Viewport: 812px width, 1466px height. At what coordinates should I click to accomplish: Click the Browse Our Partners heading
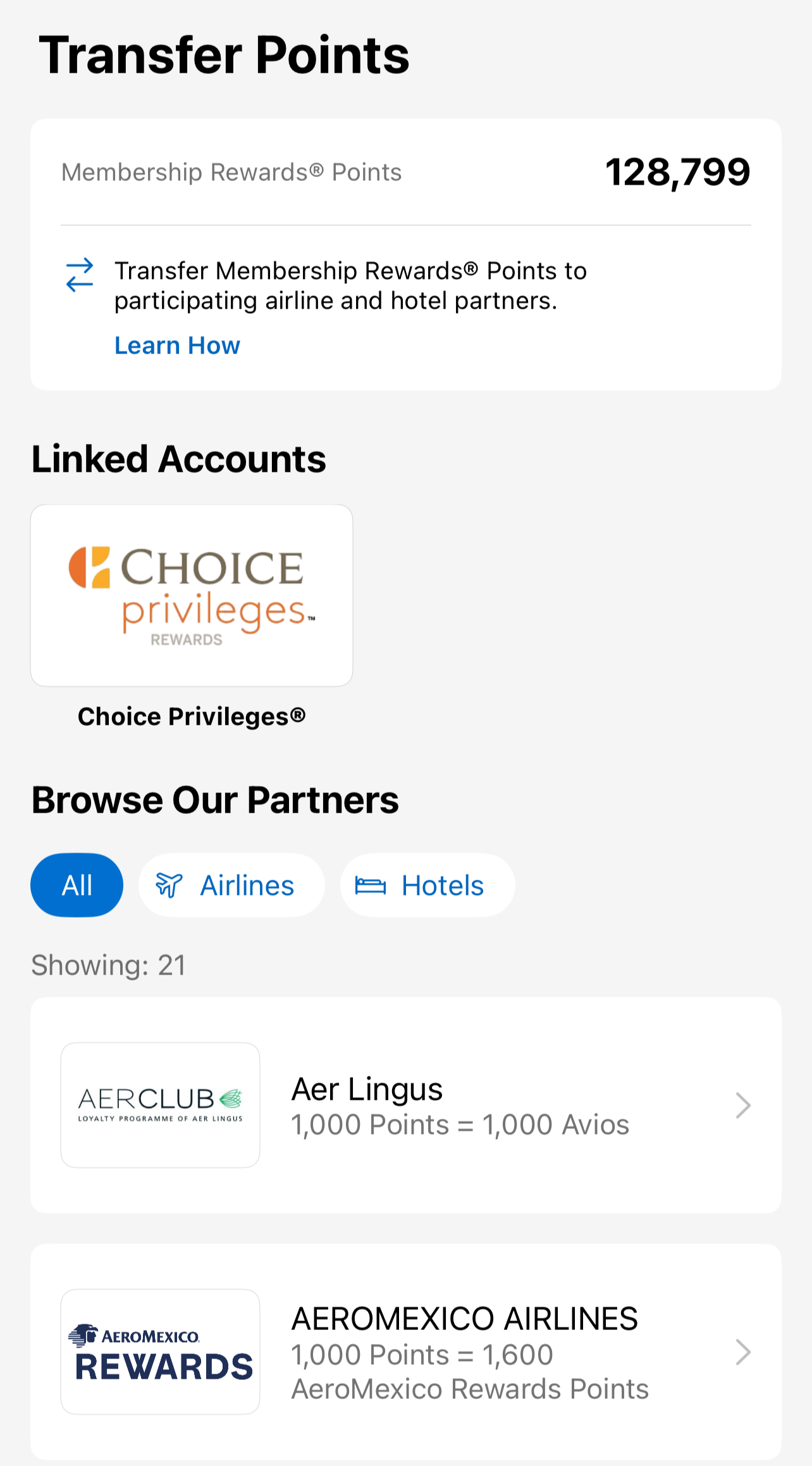tap(215, 799)
